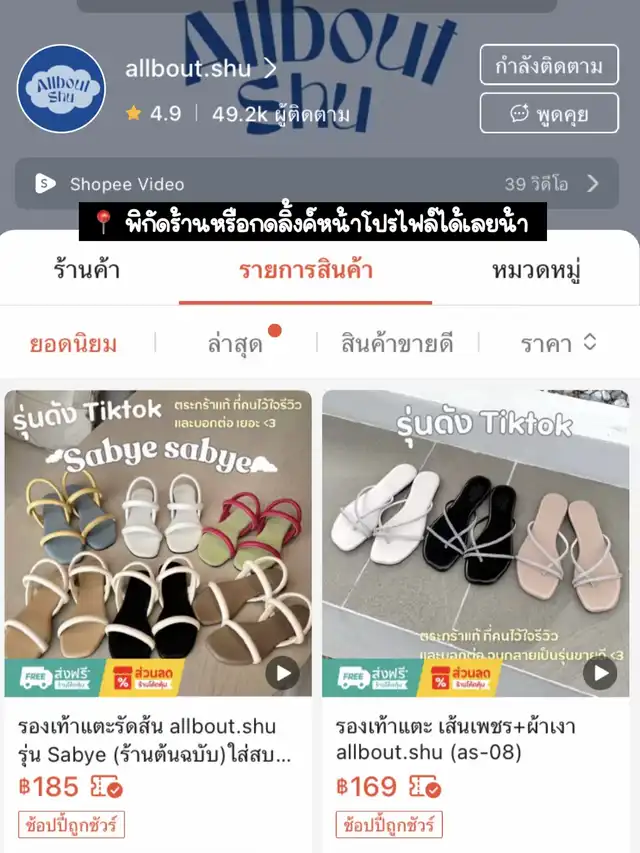
Task: Sort products by ราคา
Action: (558, 344)
